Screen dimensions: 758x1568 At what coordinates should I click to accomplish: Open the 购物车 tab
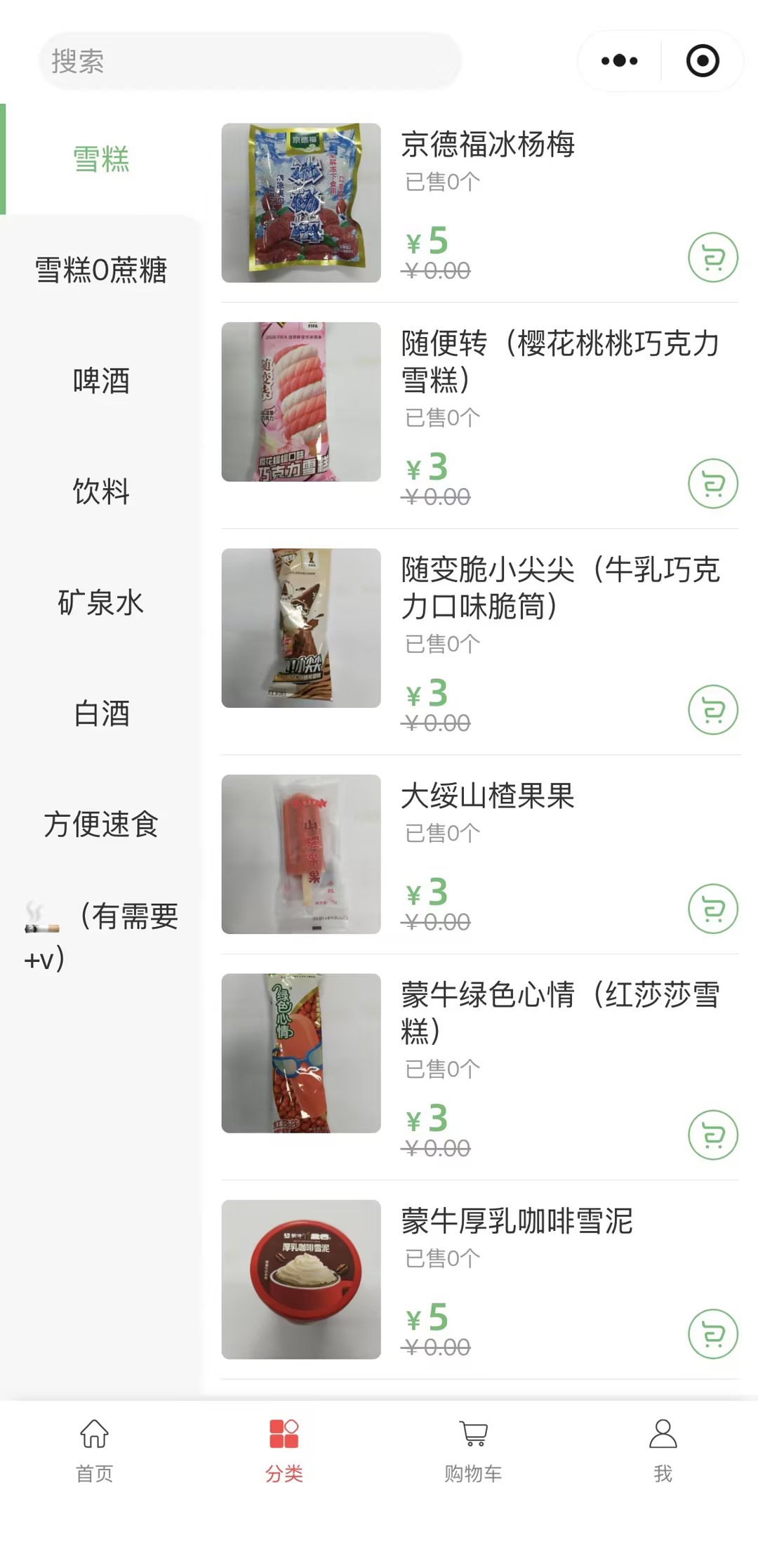473,1450
